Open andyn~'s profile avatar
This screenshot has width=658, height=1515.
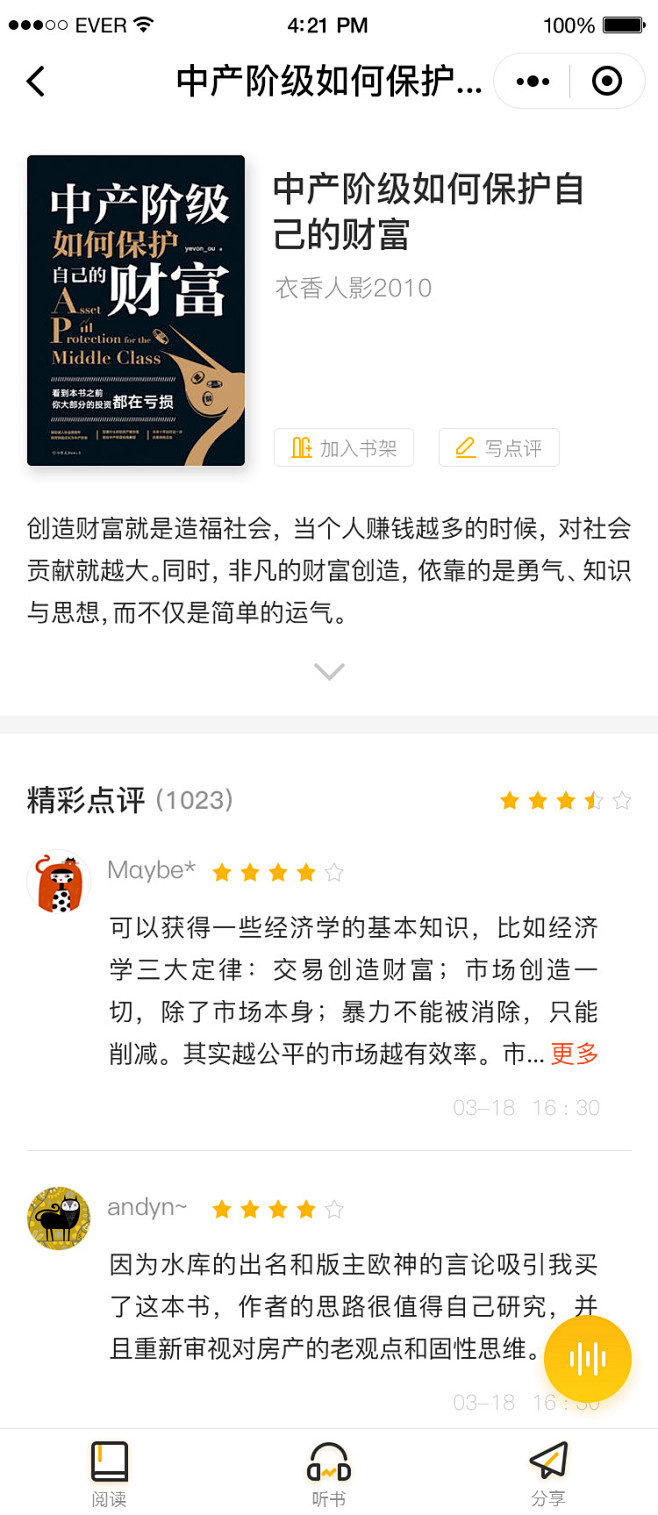[x=58, y=1218]
